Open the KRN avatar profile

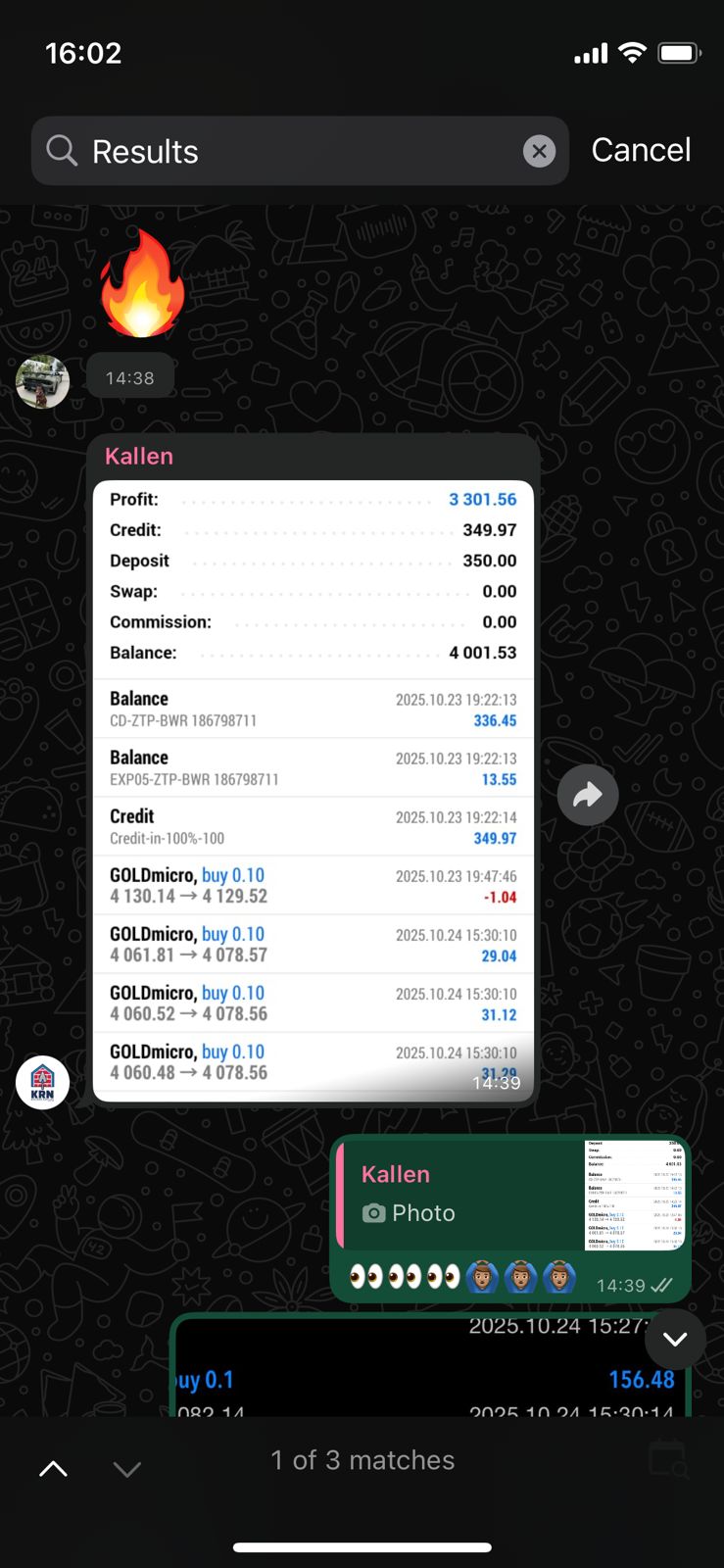[42, 1082]
